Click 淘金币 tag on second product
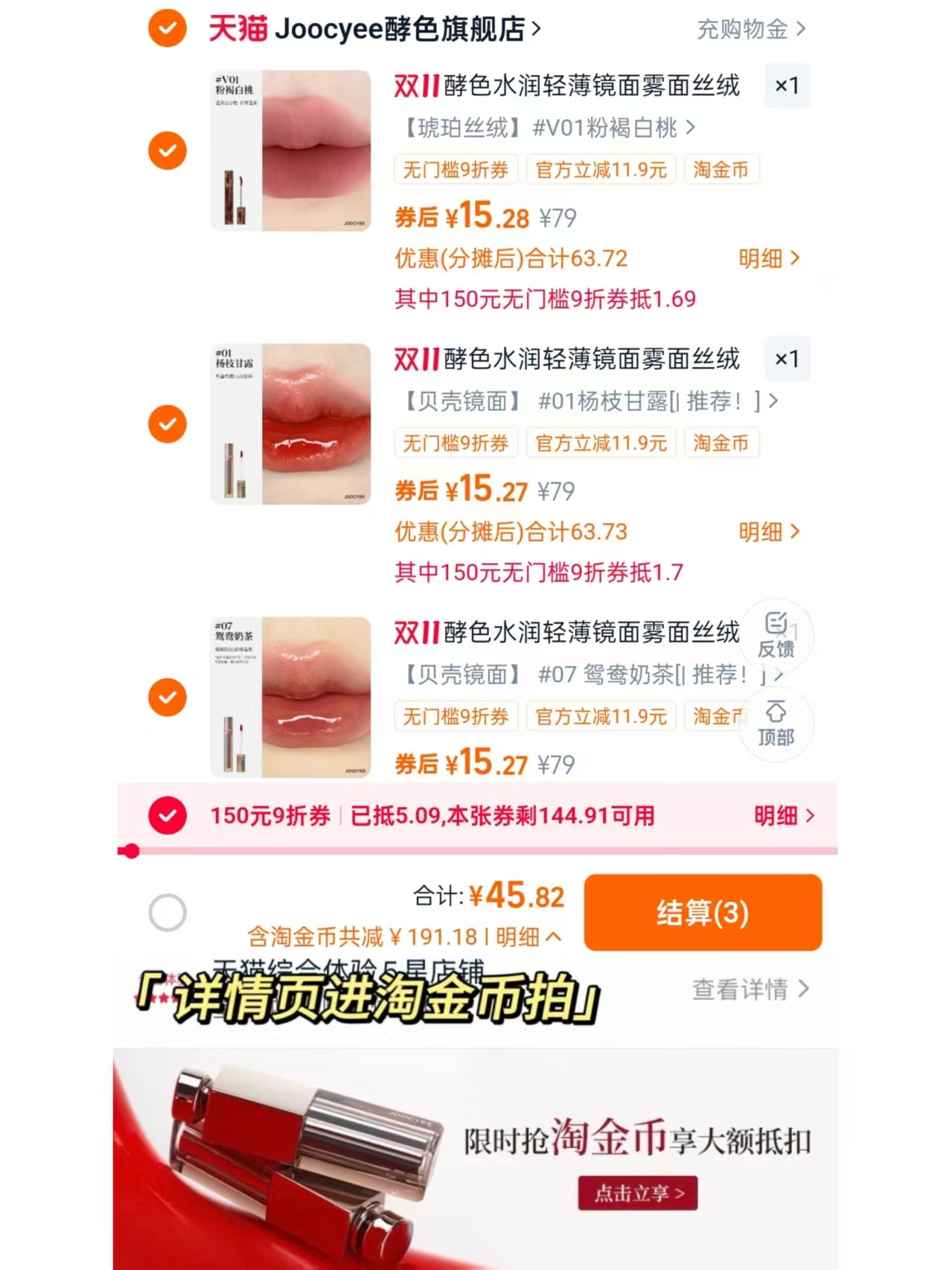The width and height of the screenshot is (952, 1270). tap(720, 444)
